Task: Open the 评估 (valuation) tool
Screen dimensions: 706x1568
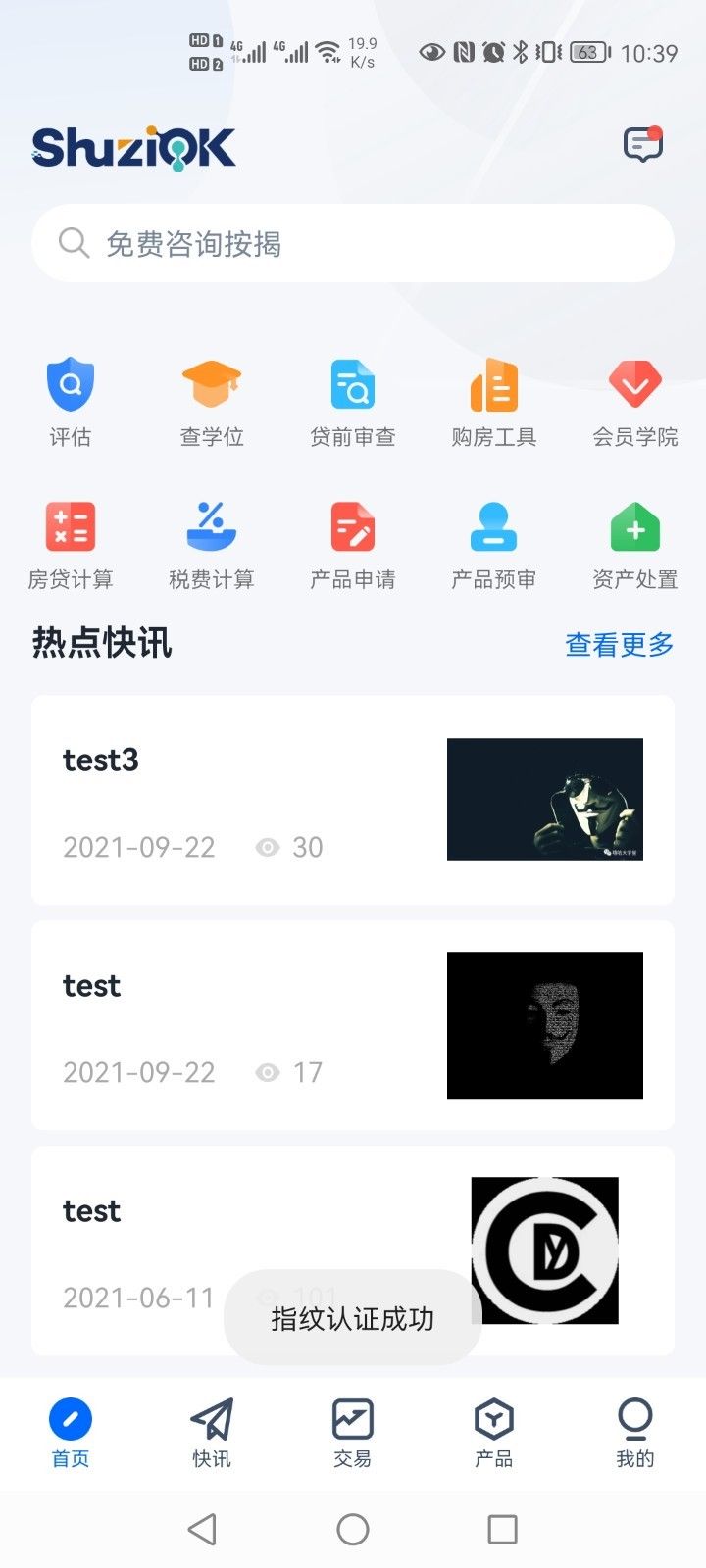Action: click(70, 402)
